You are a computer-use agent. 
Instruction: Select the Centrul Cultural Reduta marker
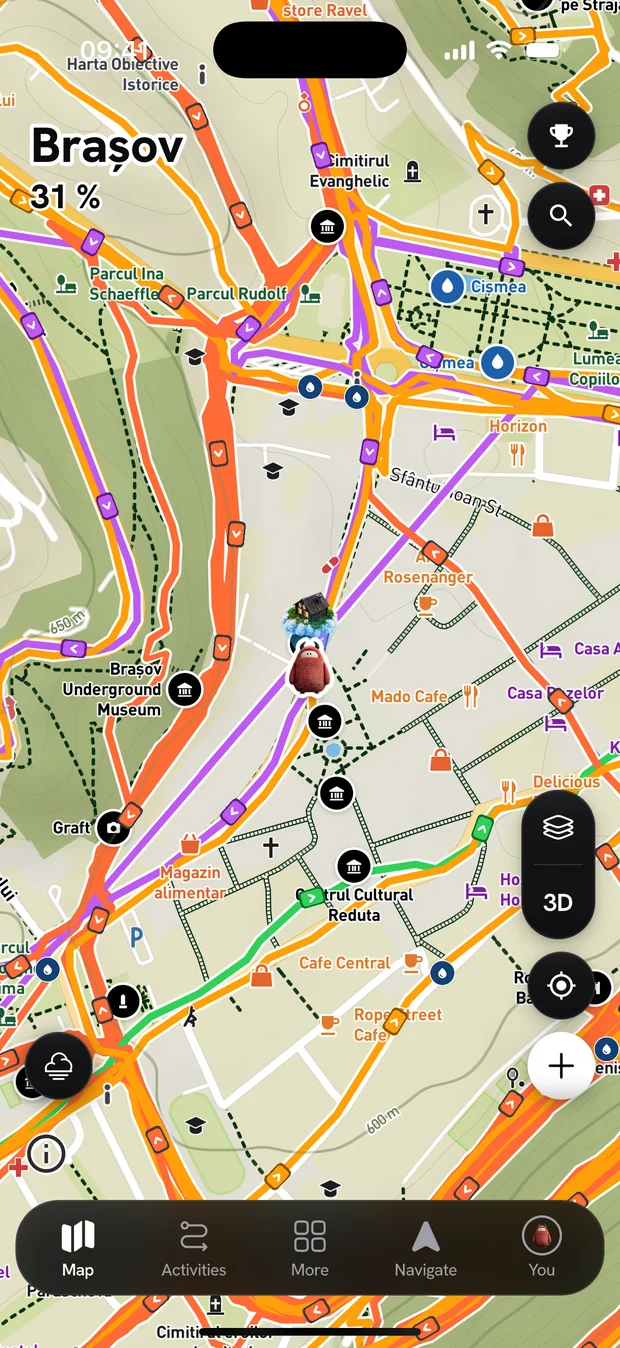354,866
